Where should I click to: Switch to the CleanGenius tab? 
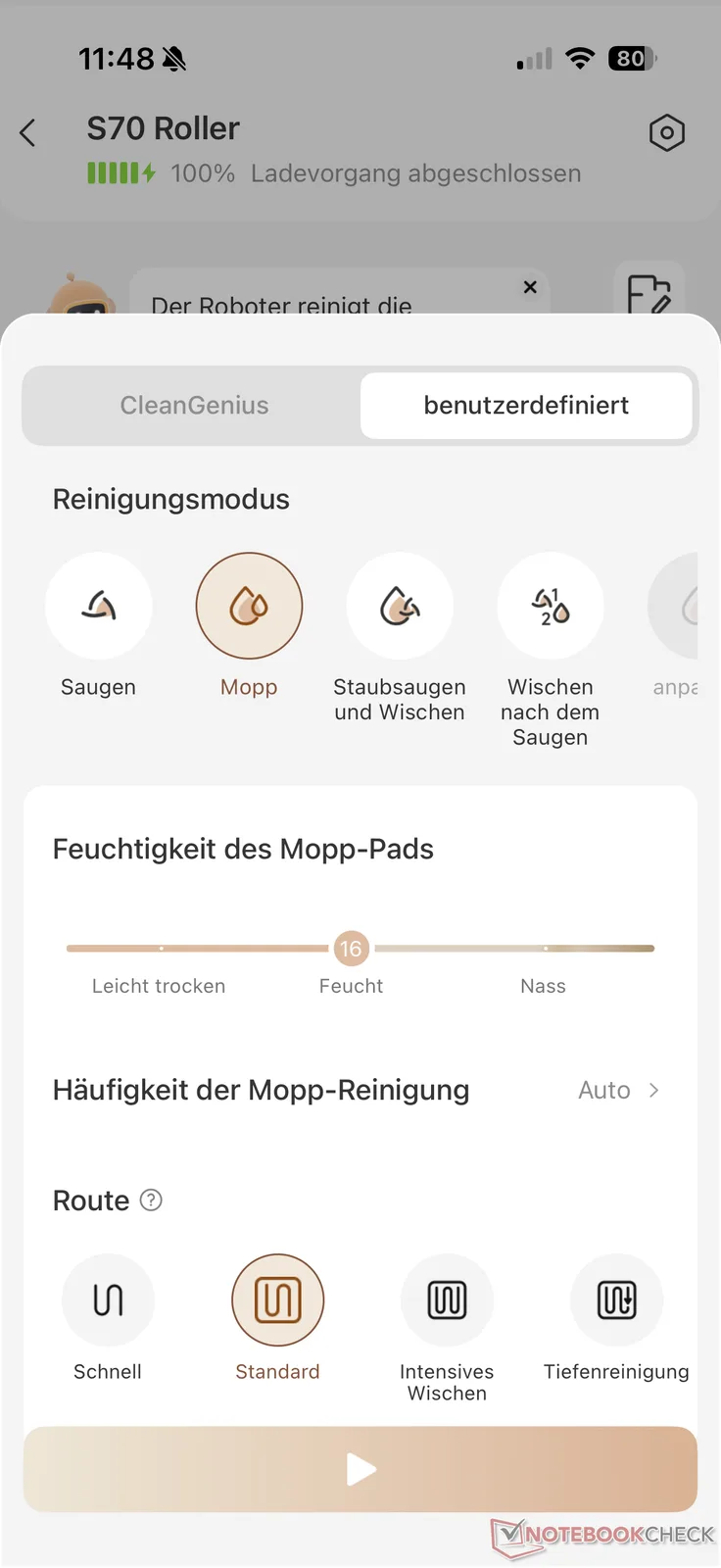pyautogui.click(x=194, y=406)
